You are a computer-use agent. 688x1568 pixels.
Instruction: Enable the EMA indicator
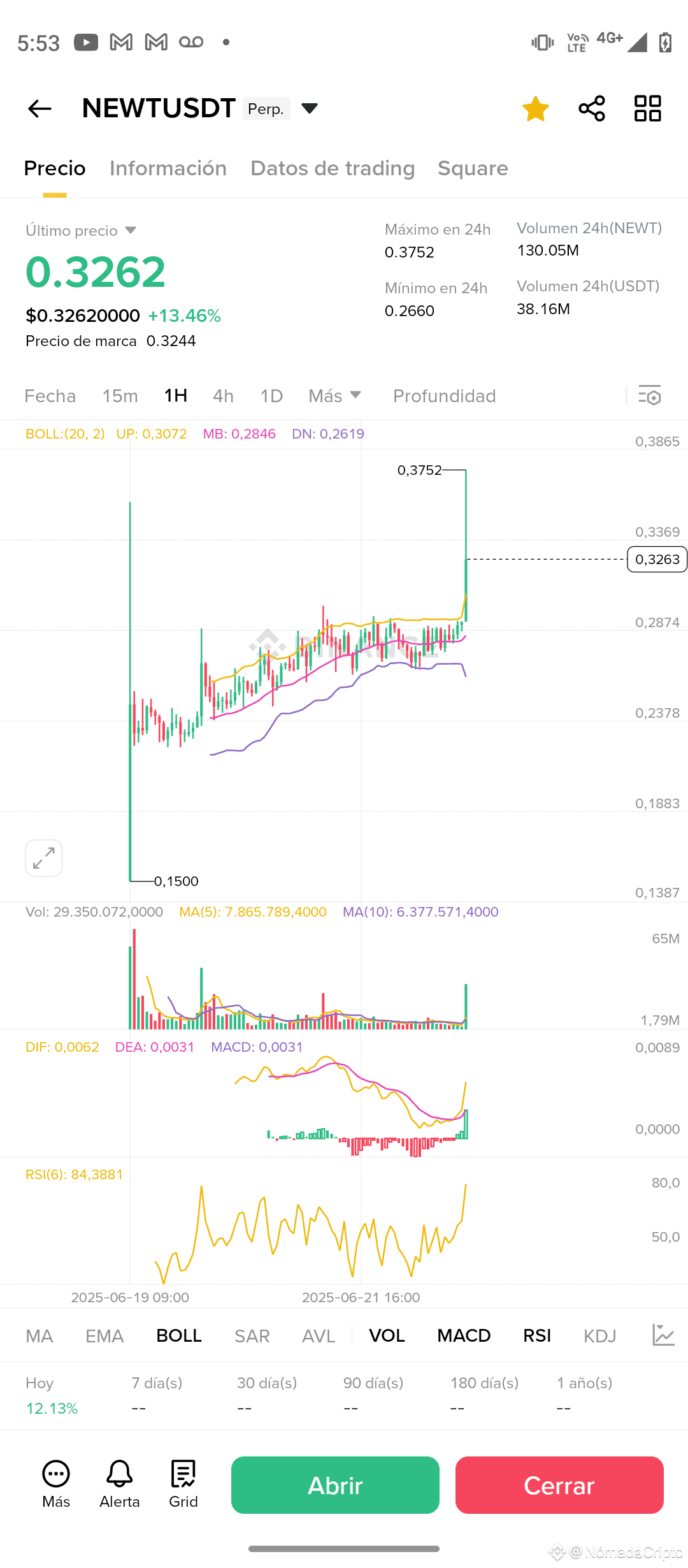coord(104,1335)
